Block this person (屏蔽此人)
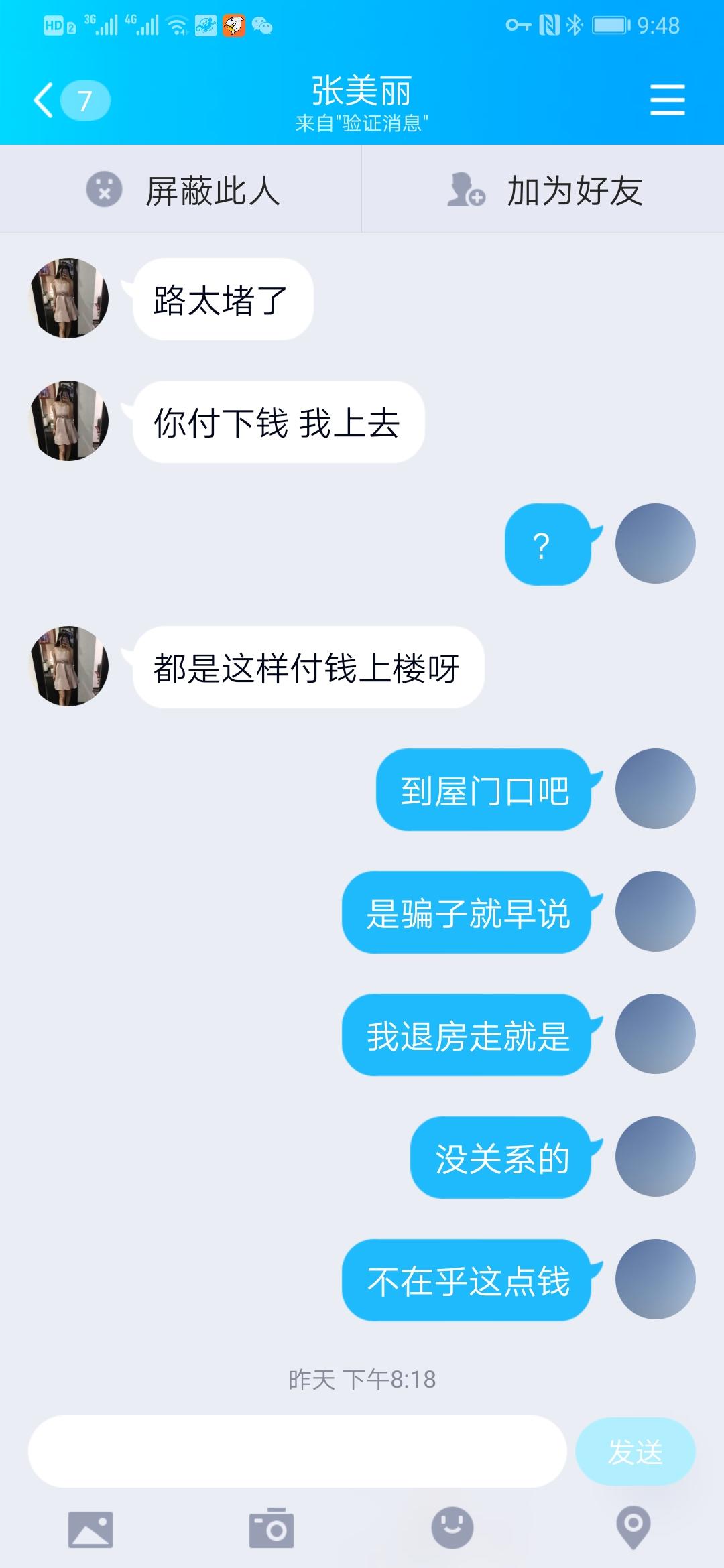 click(181, 190)
